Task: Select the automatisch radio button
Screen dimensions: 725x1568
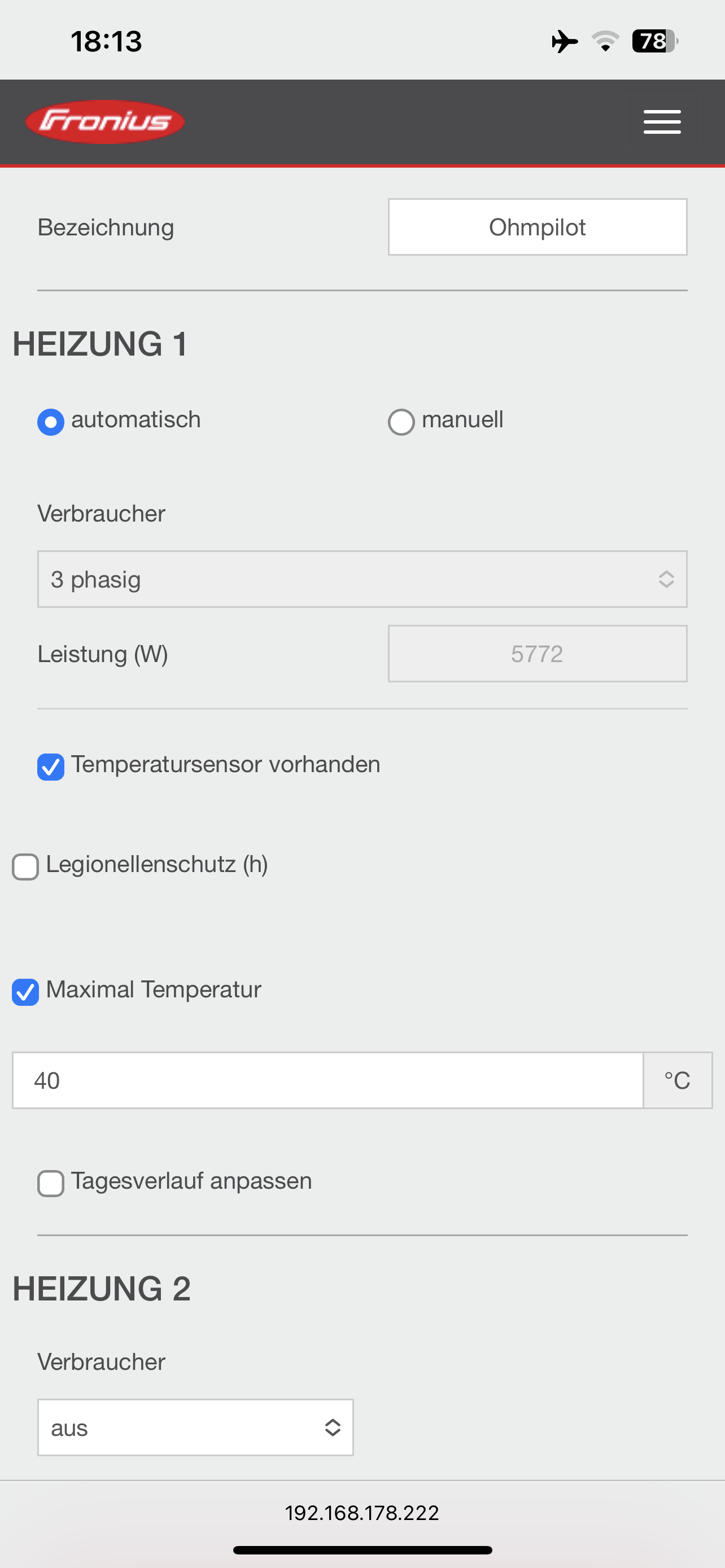Action: pyautogui.click(x=50, y=422)
